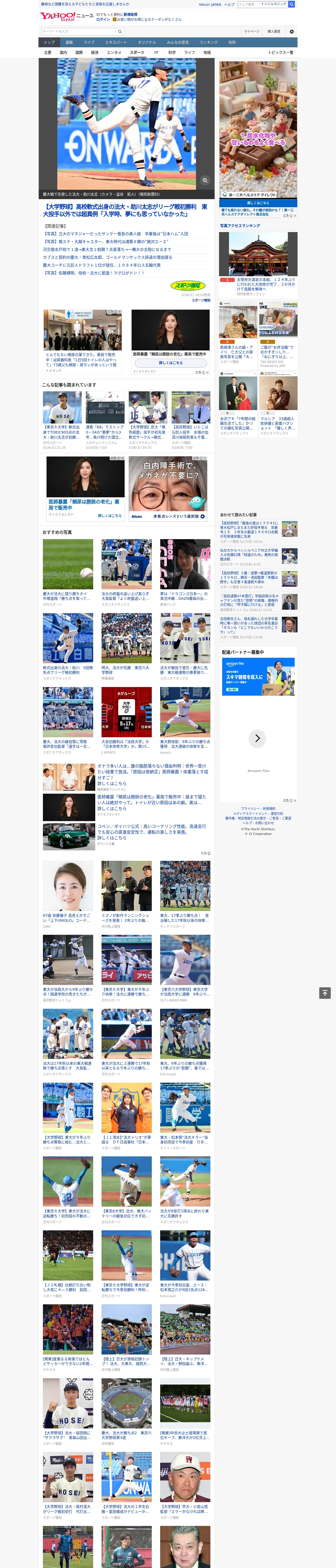Open the settings gear icon
The width and height of the screenshot is (336, 1568).
292,31
